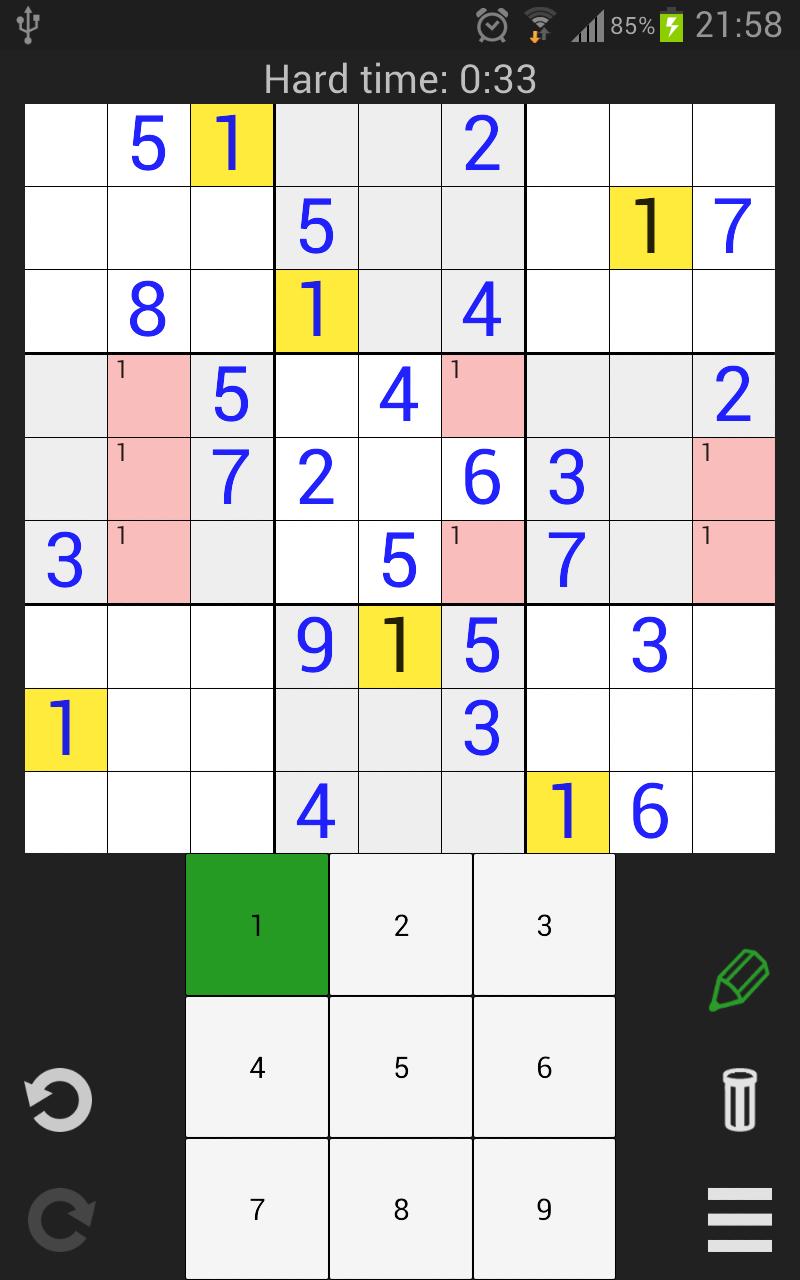Choose number 9 on the keypad
The height and width of the screenshot is (1280, 800).
[544, 1210]
